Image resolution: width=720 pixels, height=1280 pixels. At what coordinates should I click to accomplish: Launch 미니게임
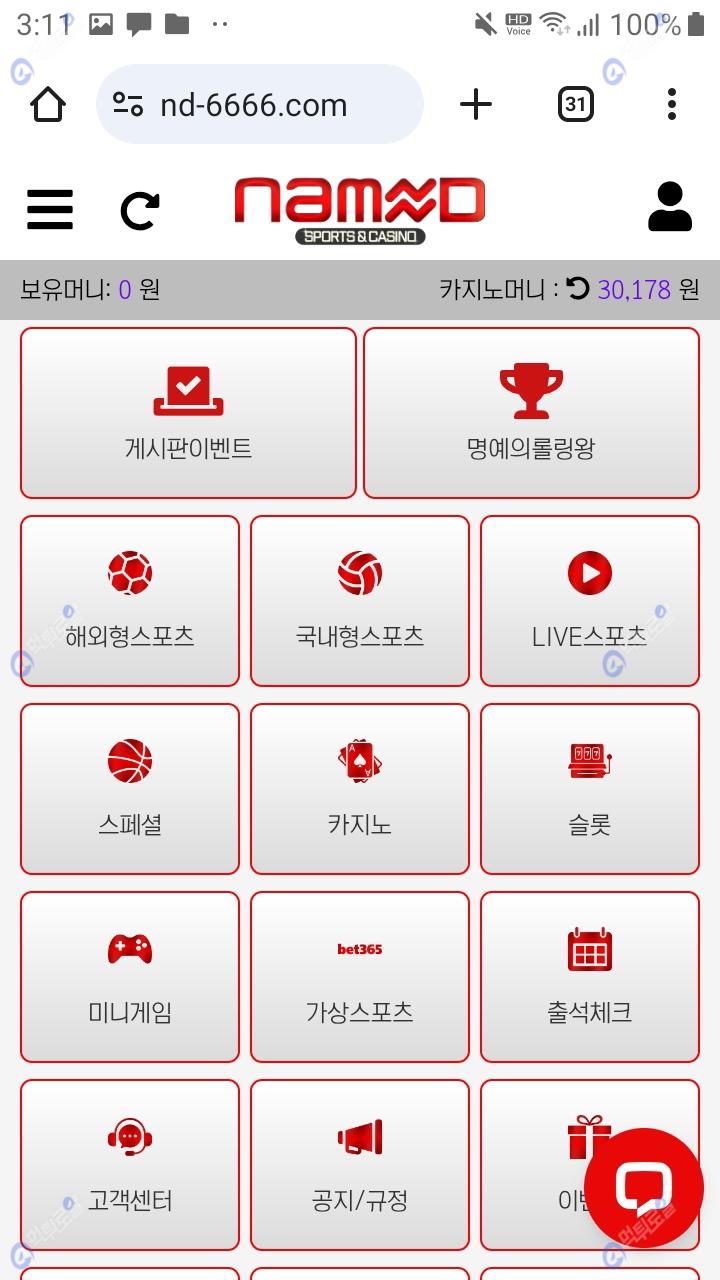(130, 976)
